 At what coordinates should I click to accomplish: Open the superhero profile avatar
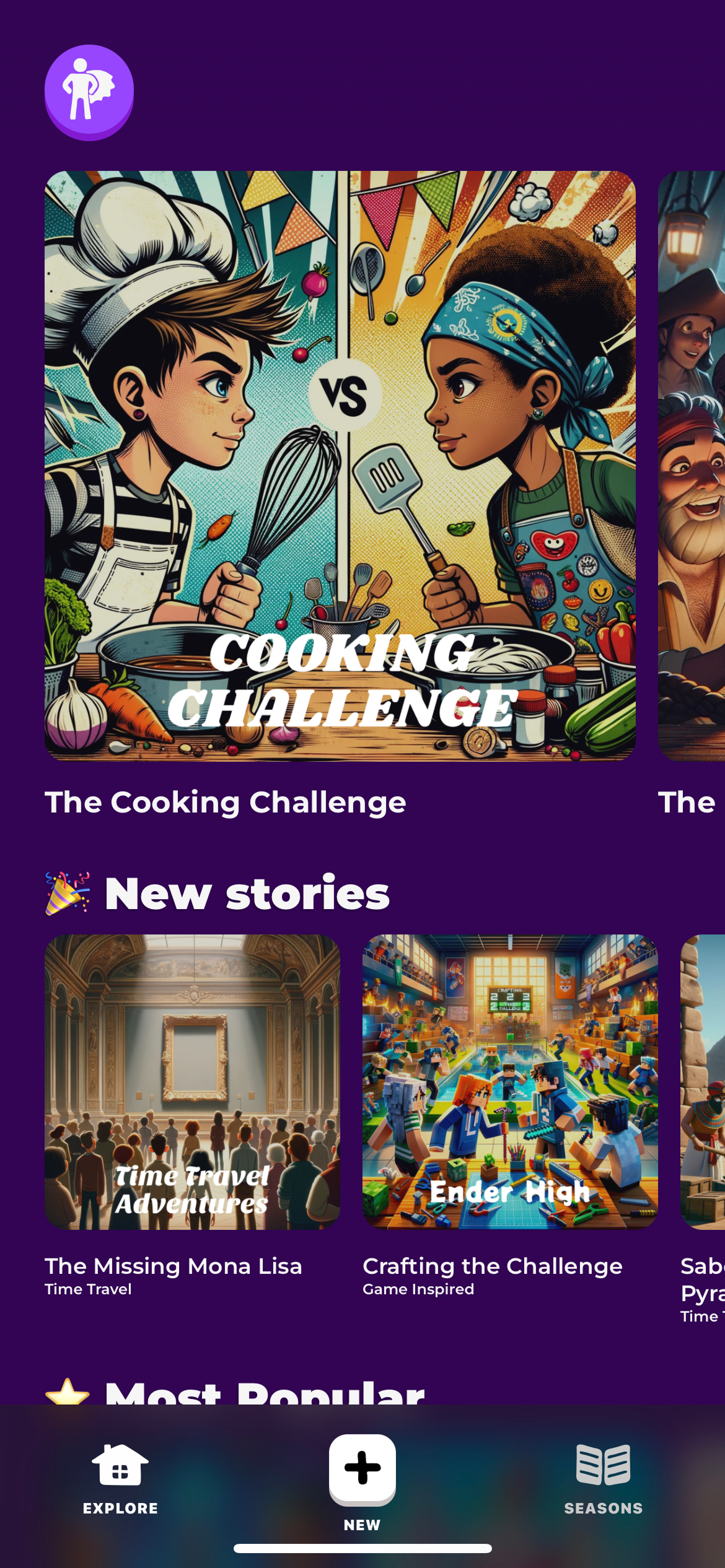click(89, 92)
